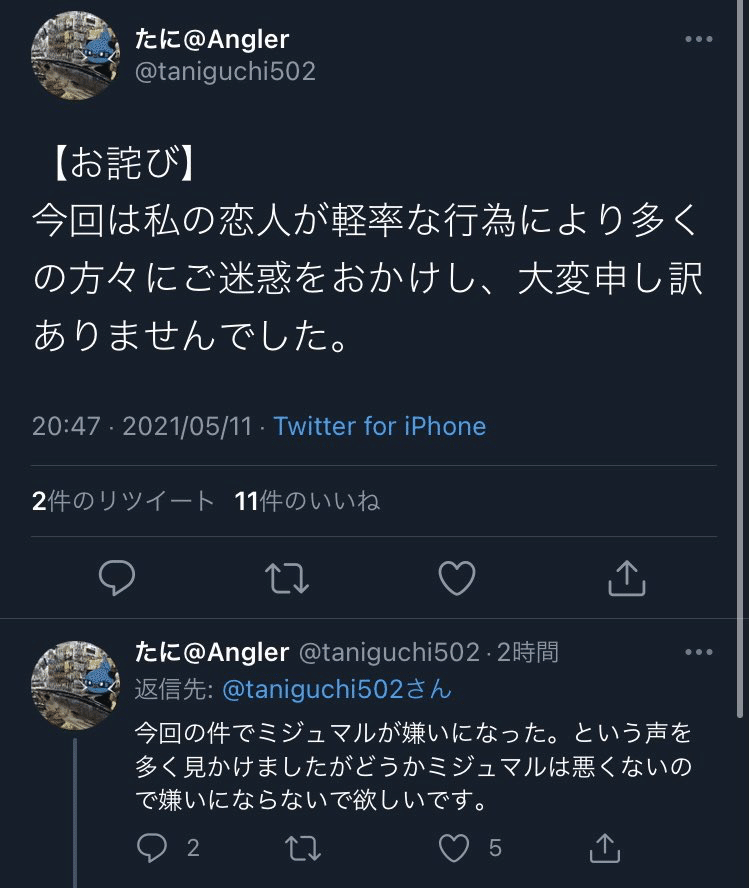Reply to the お詫び tweet
Image resolution: width=749 pixels, height=888 pixels.
[117, 577]
